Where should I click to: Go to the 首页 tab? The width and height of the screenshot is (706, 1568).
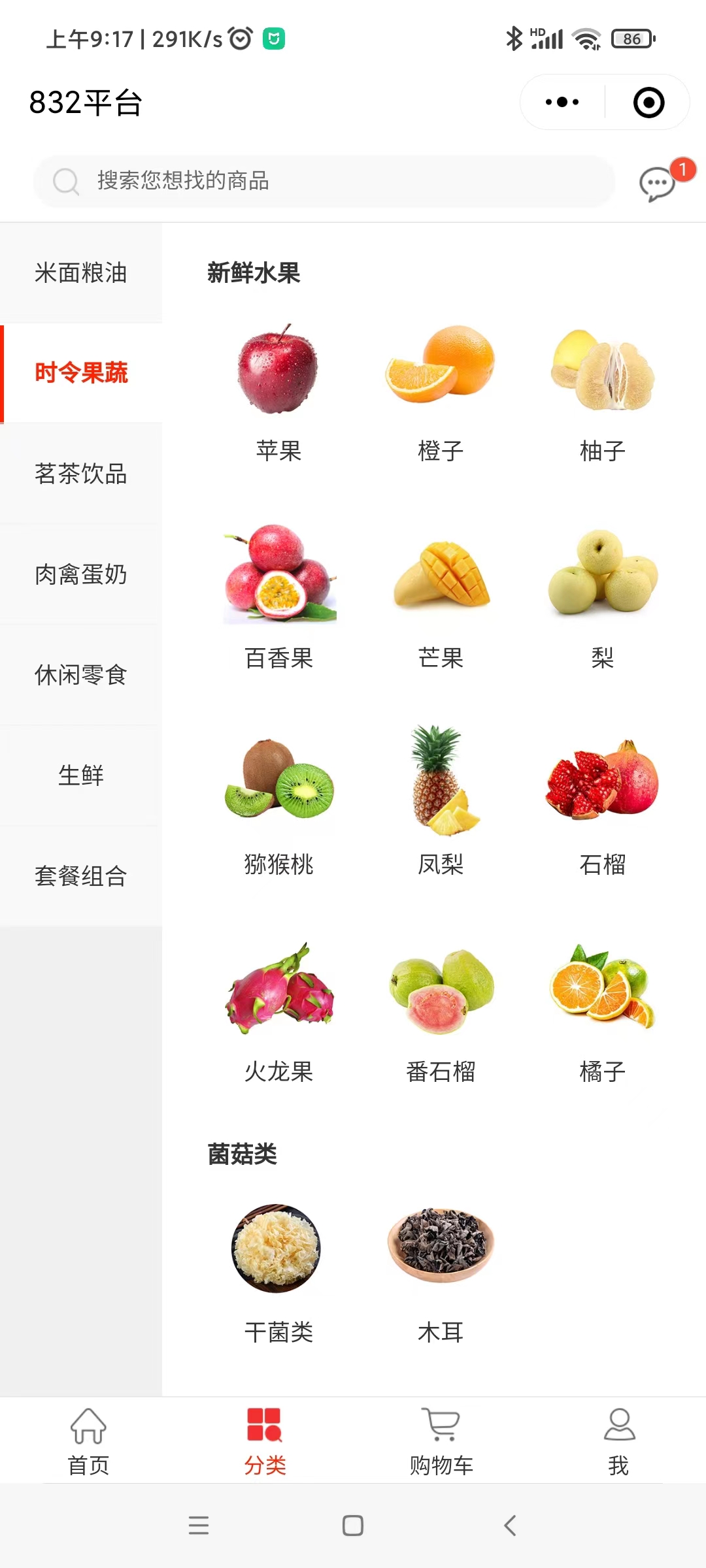(88, 1442)
